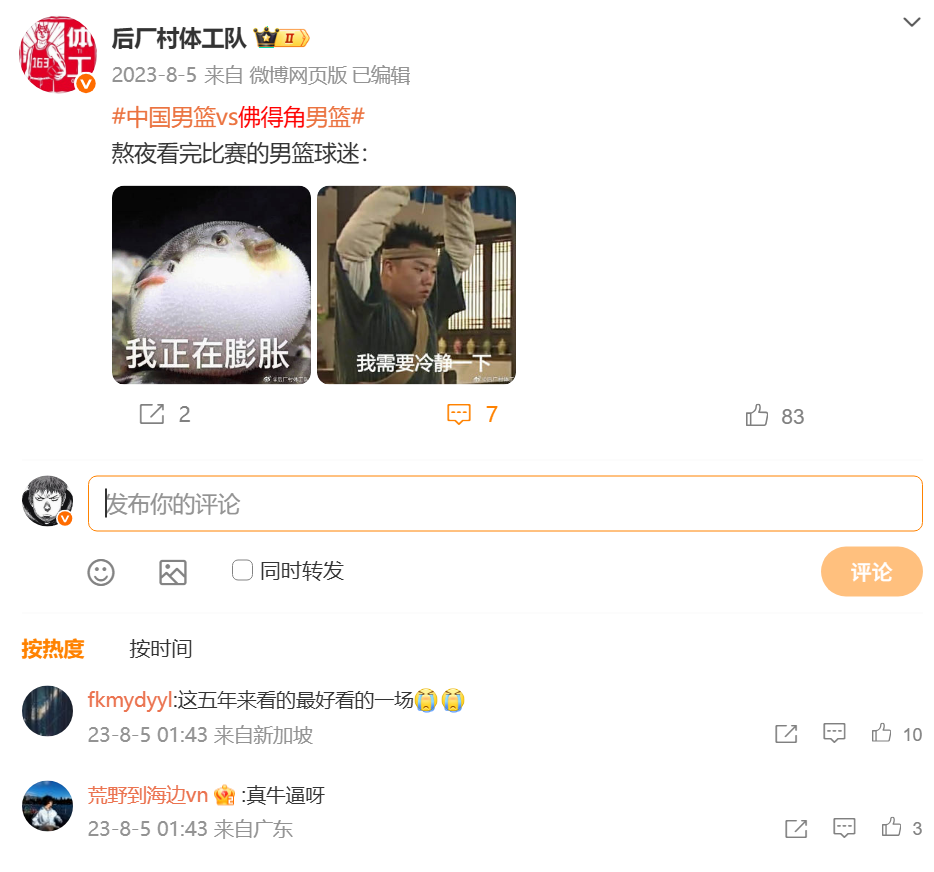Like fkmydyyl's comment
Image resolution: width=934 pixels, height=872 pixels.
click(881, 734)
